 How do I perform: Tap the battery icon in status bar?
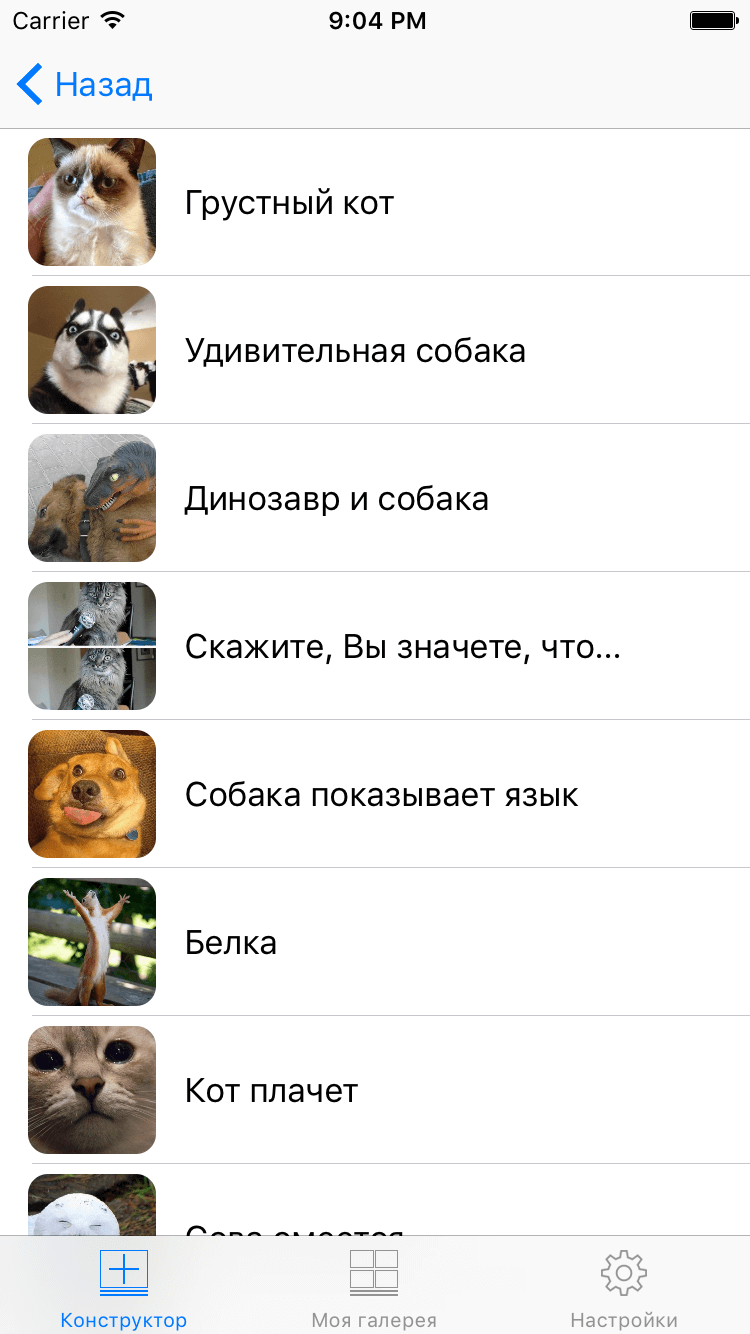pos(713,19)
